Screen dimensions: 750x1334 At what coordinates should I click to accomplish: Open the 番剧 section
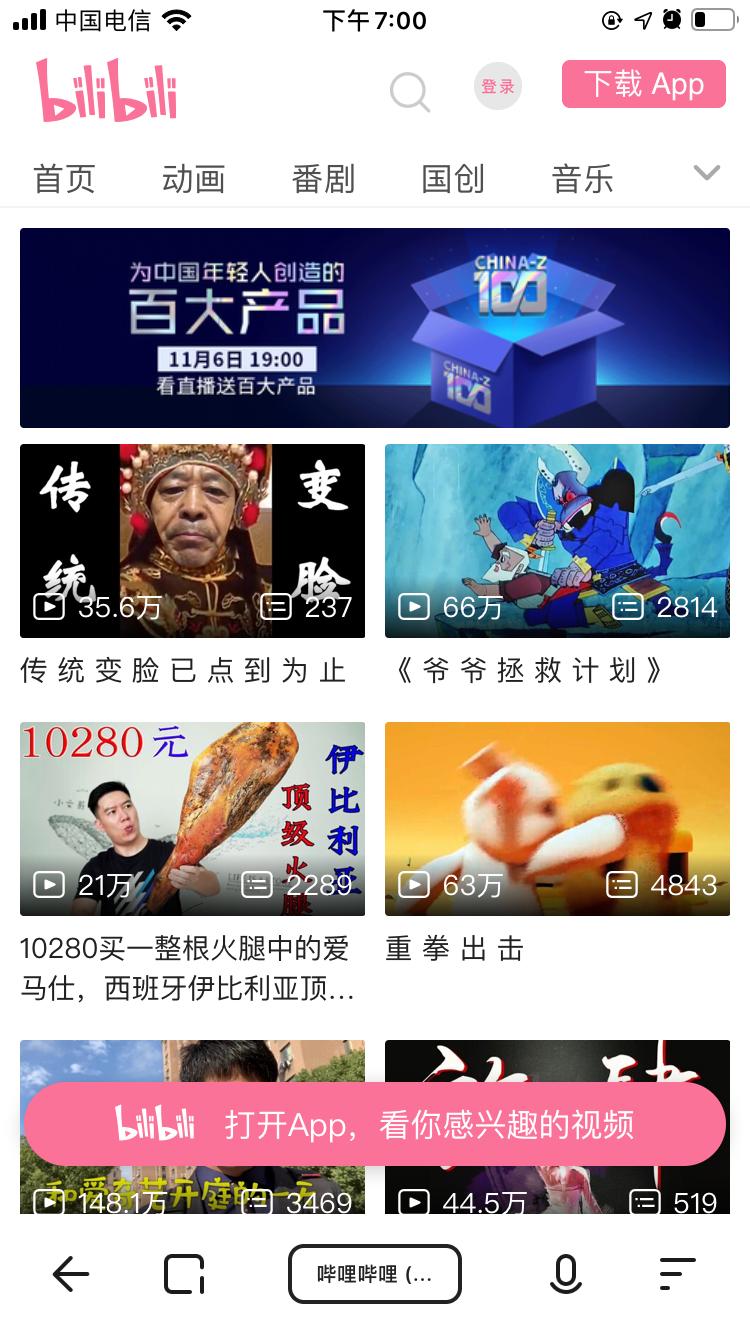(x=322, y=178)
